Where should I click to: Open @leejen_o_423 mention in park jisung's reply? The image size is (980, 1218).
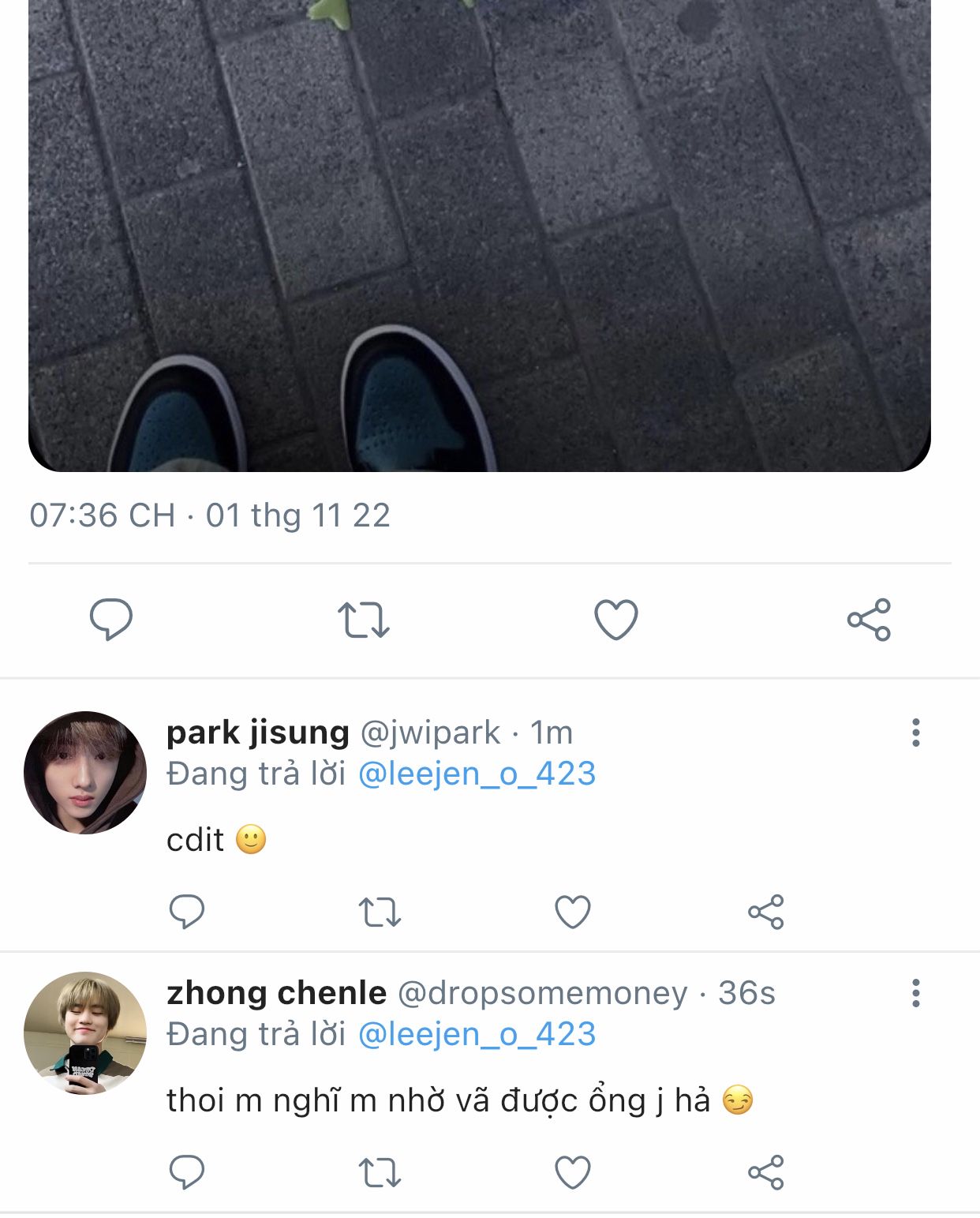click(477, 774)
